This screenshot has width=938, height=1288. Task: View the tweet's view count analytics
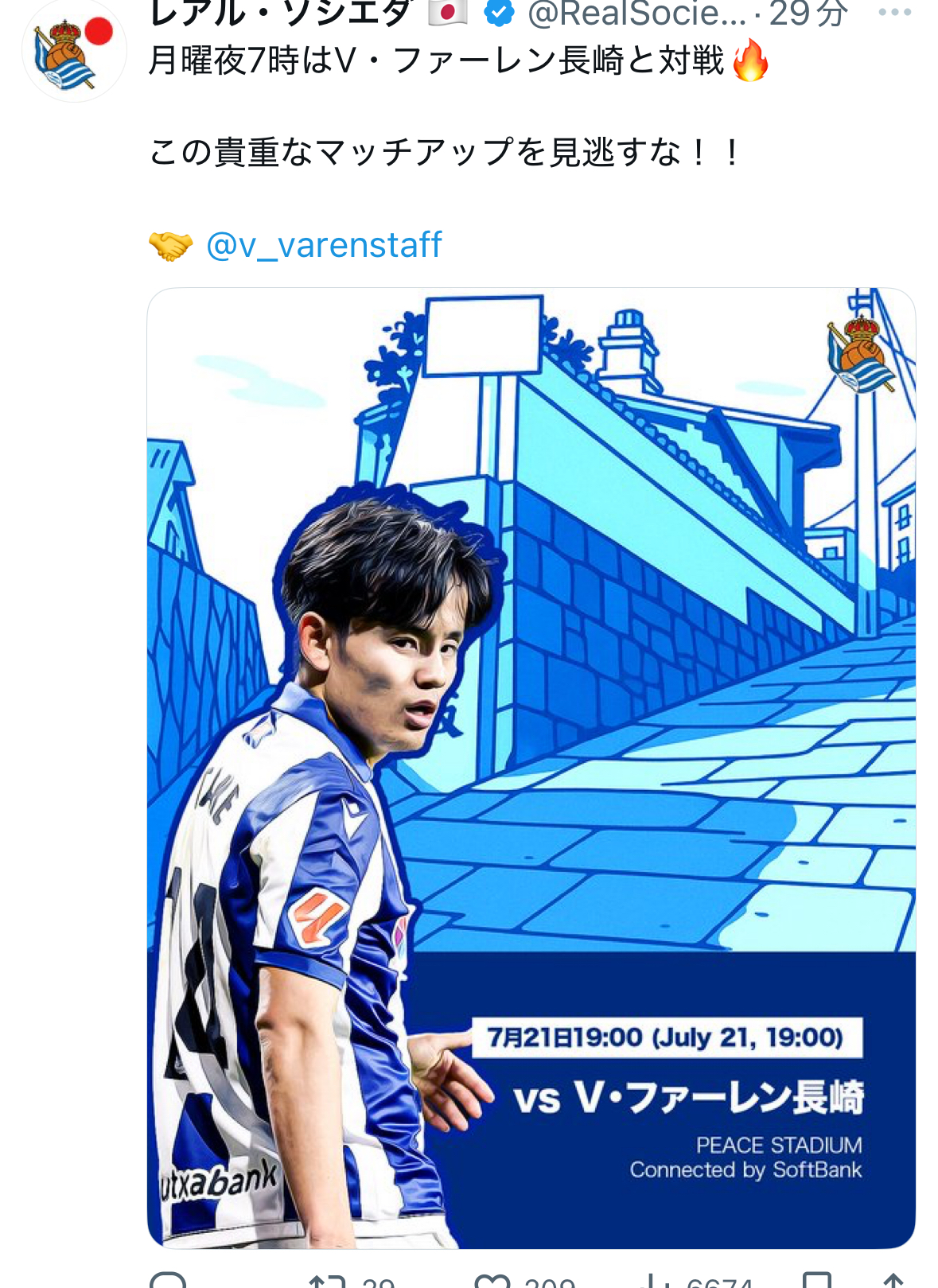coord(656,1281)
